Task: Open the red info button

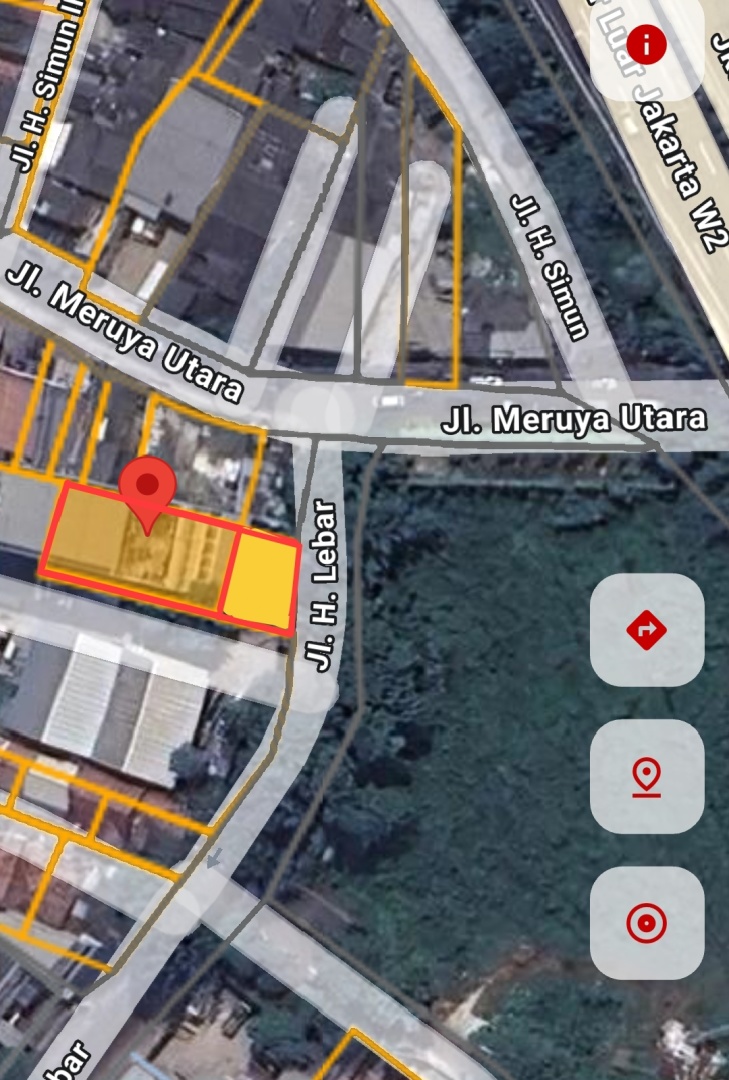Action: (x=648, y=45)
